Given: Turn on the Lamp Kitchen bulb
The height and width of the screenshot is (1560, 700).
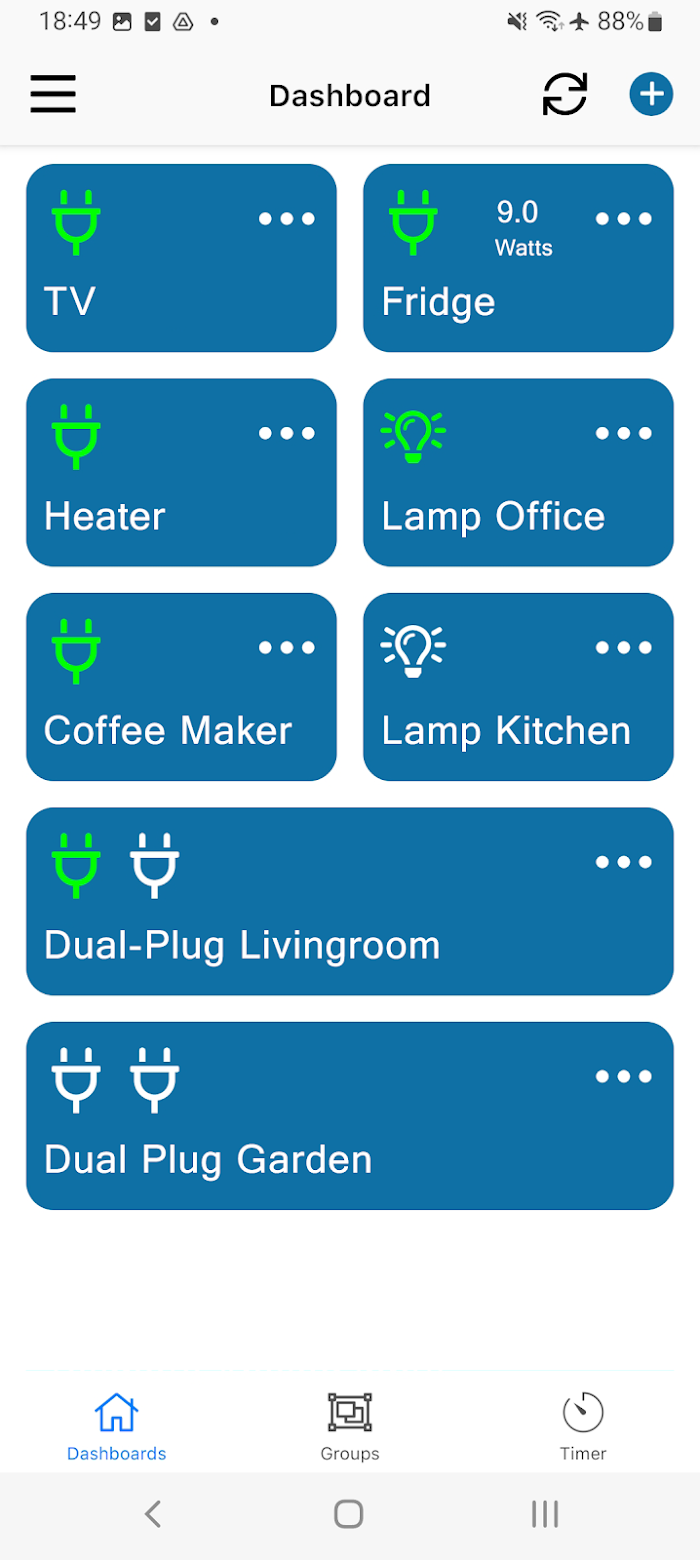Looking at the screenshot, I should 413,650.
